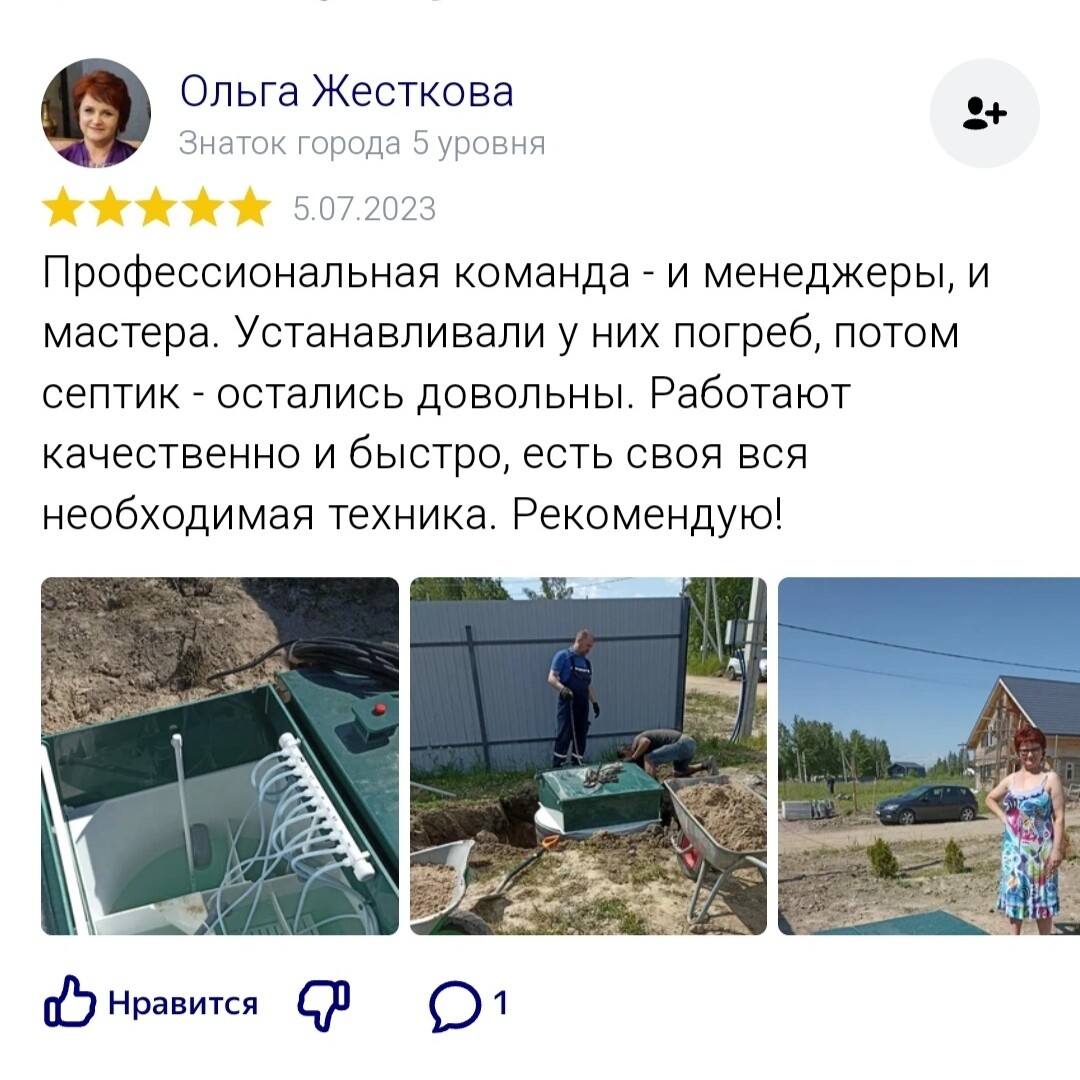Dislike this review with the thumbs-down
Screen dimensions: 1080x1080
pyautogui.click(x=324, y=1003)
